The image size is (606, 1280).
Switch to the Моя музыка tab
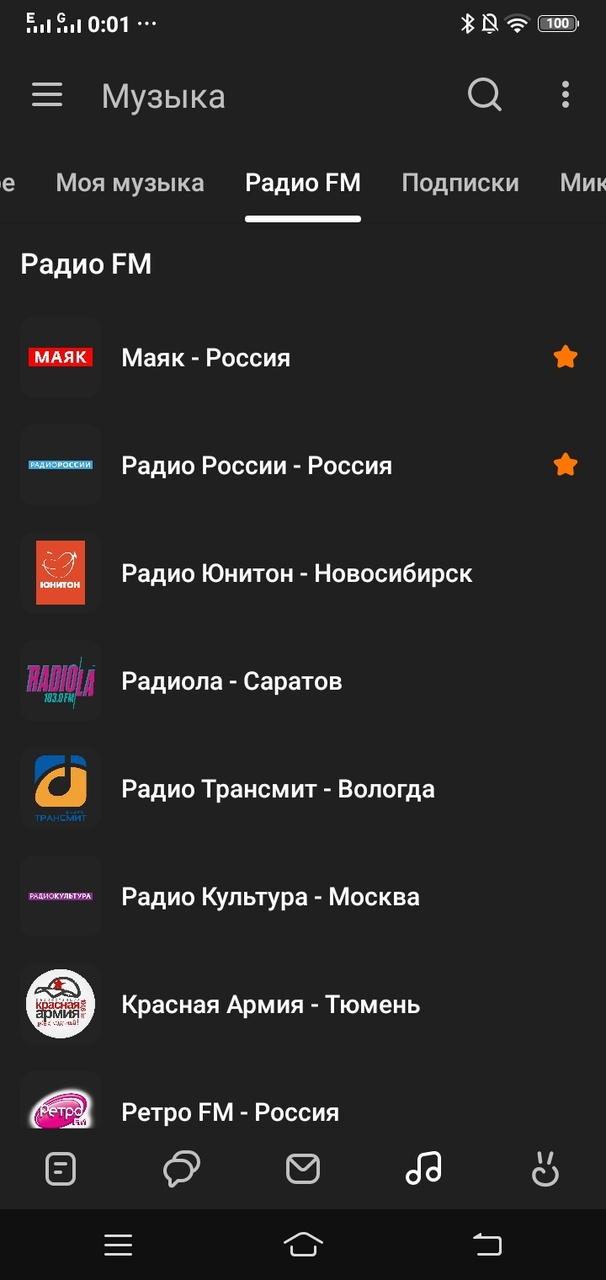[x=130, y=183]
